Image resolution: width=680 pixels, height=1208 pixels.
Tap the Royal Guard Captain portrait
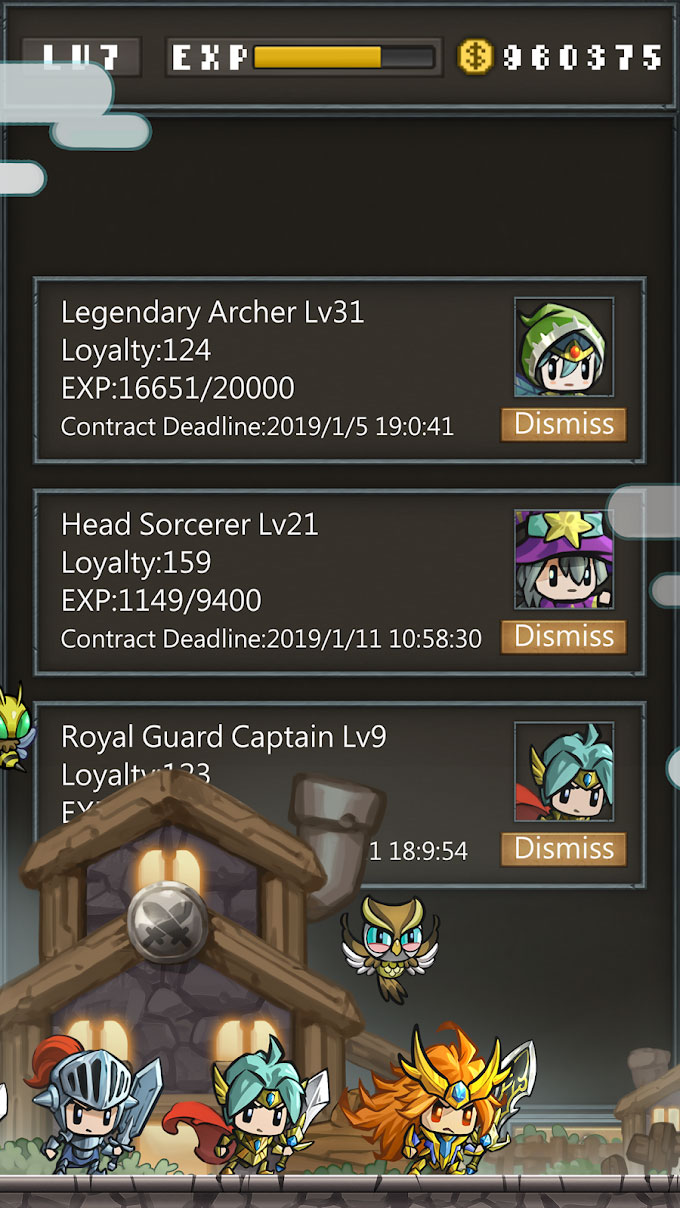[564, 771]
